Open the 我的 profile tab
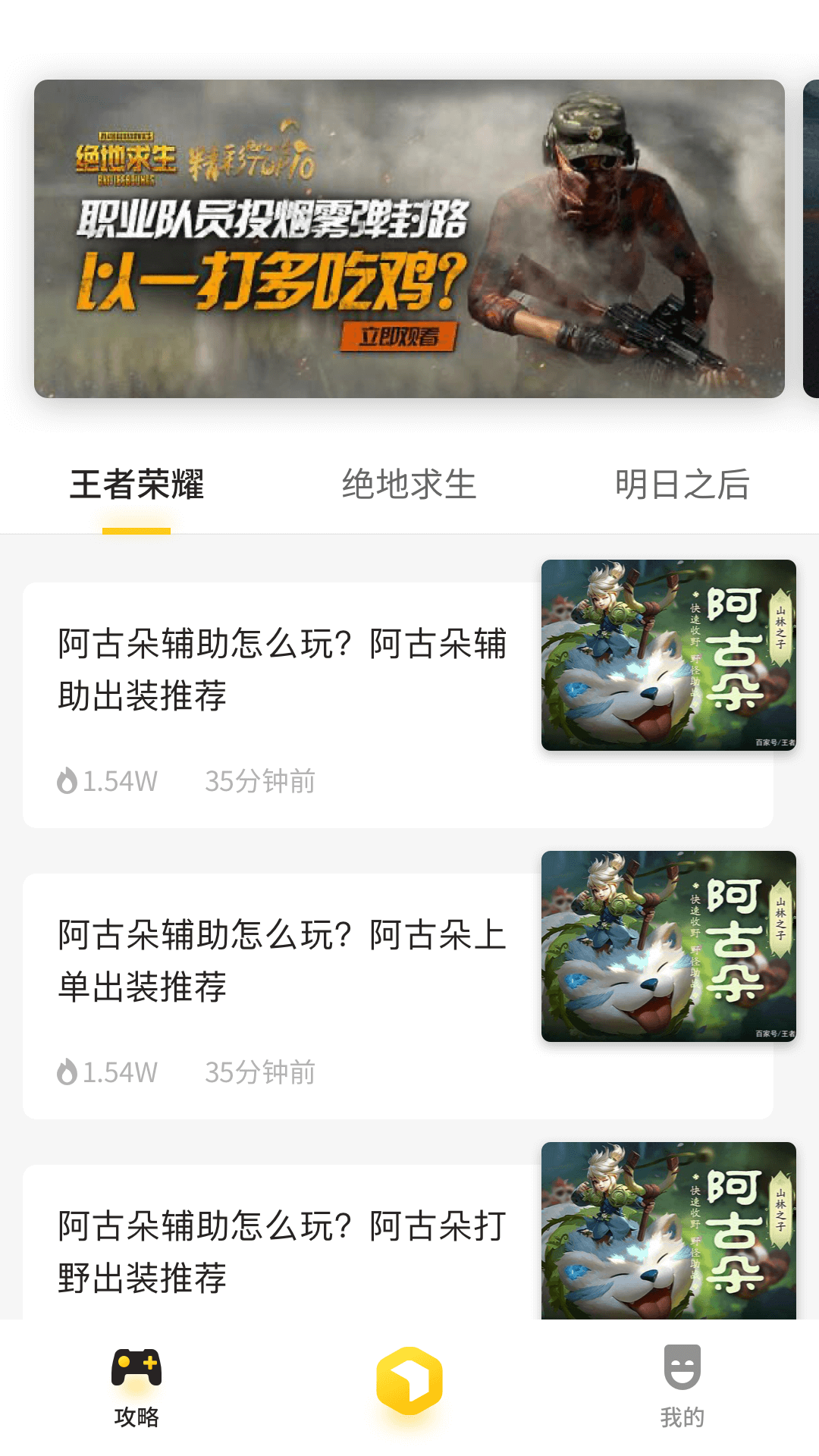Screen dimensions: 819x1456 682,1388
